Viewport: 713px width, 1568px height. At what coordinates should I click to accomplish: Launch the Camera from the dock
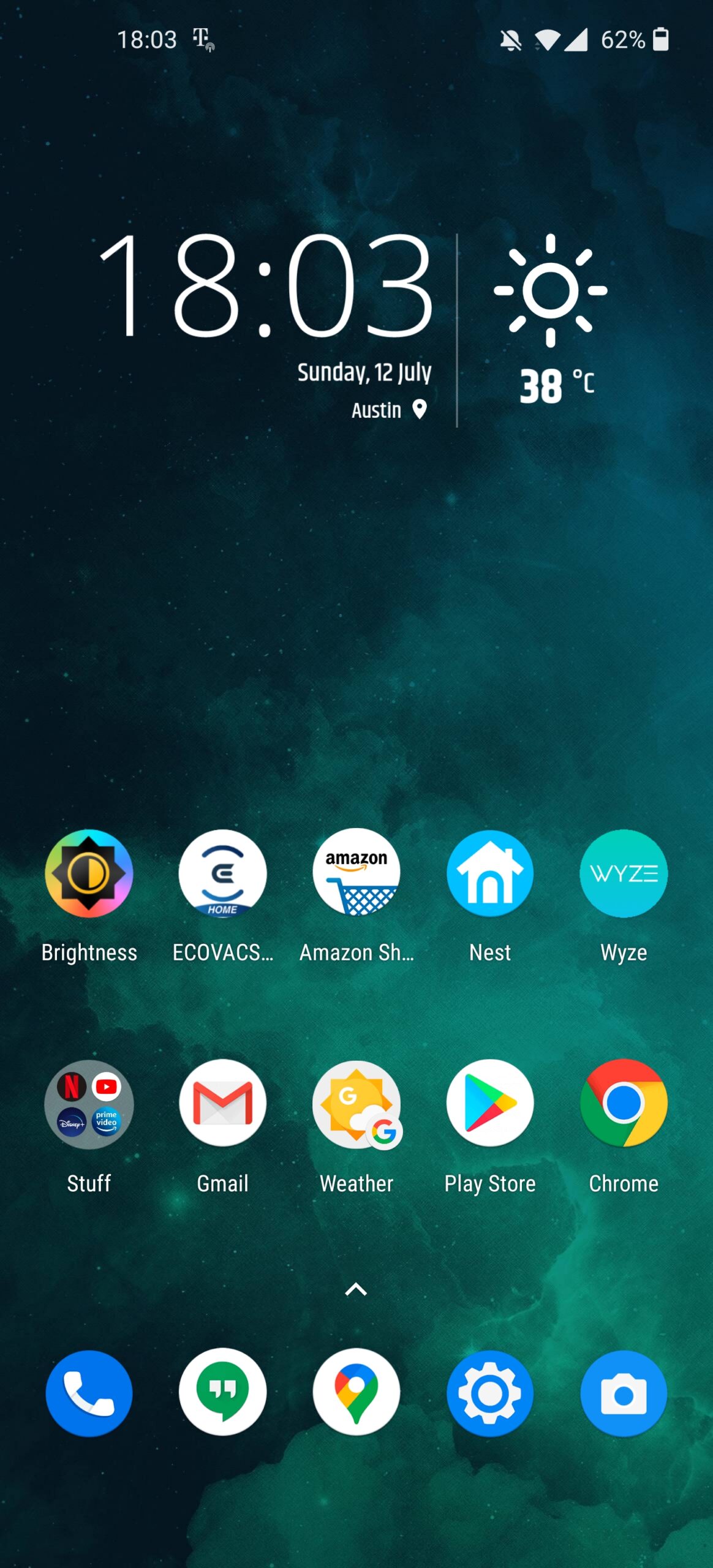click(x=624, y=1393)
